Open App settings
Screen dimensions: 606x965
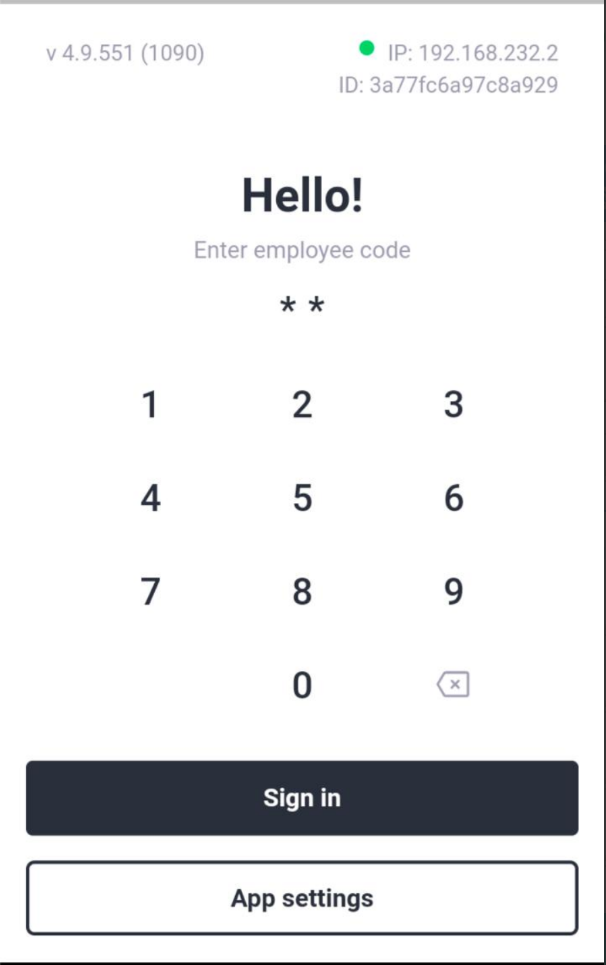(x=302, y=898)
